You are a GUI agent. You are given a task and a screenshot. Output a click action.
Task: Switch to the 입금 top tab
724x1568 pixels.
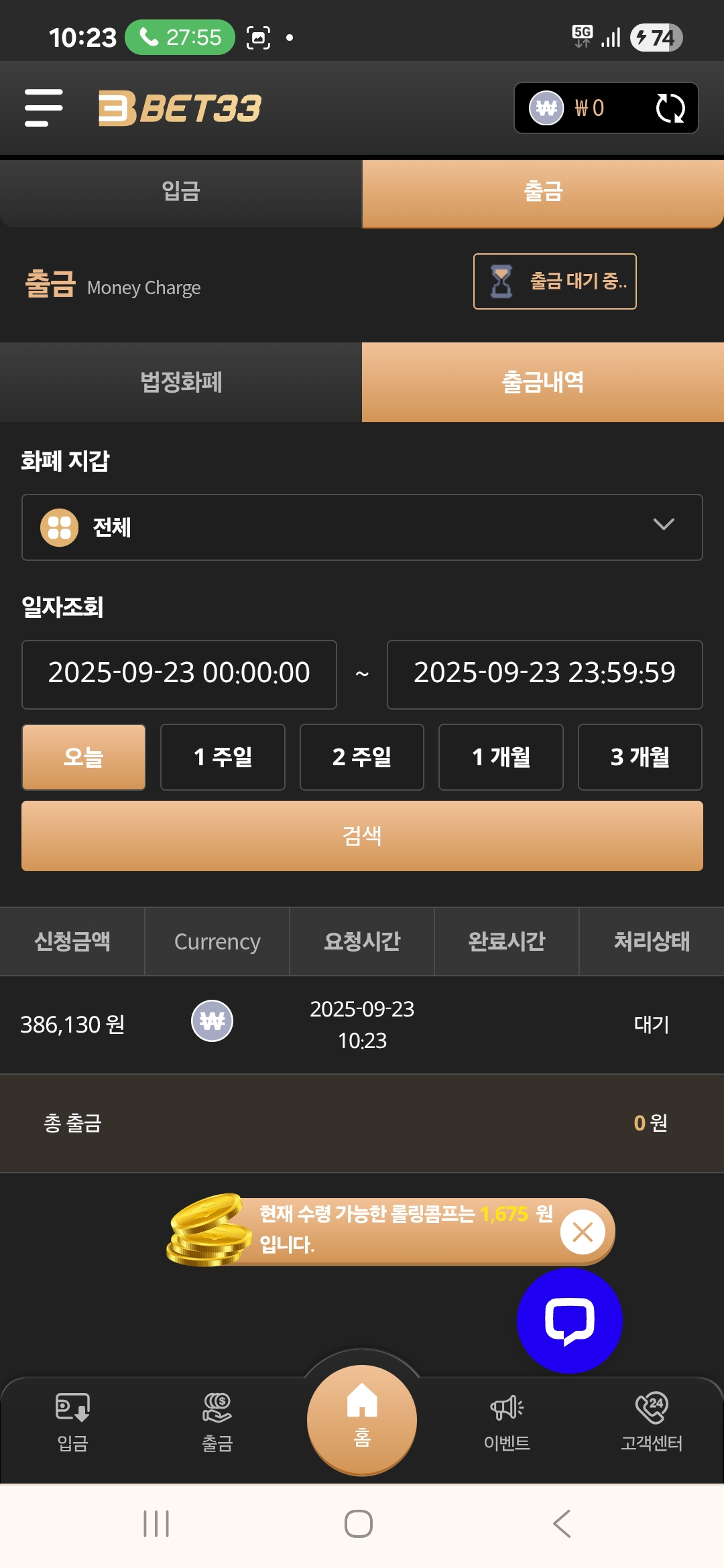pos(181,192)
